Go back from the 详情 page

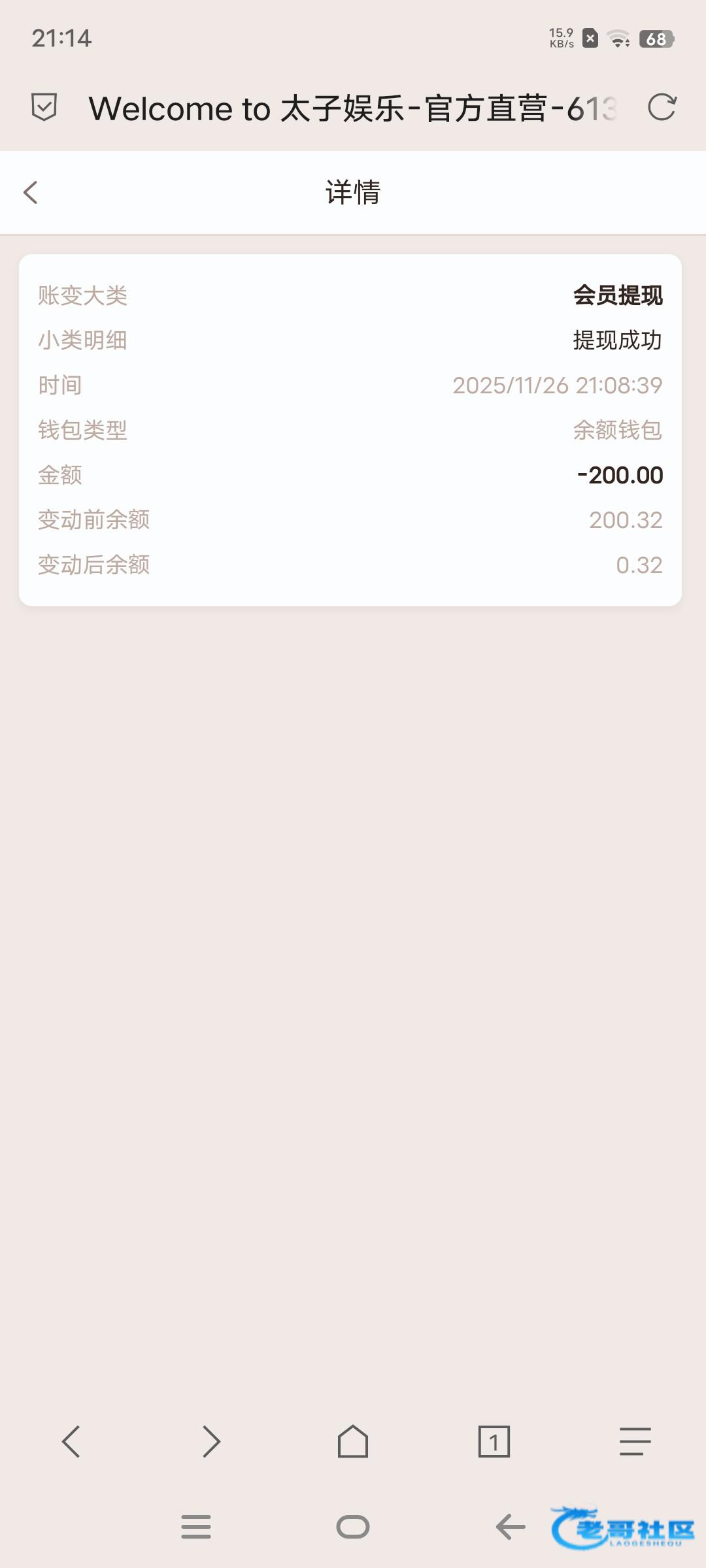31,193
